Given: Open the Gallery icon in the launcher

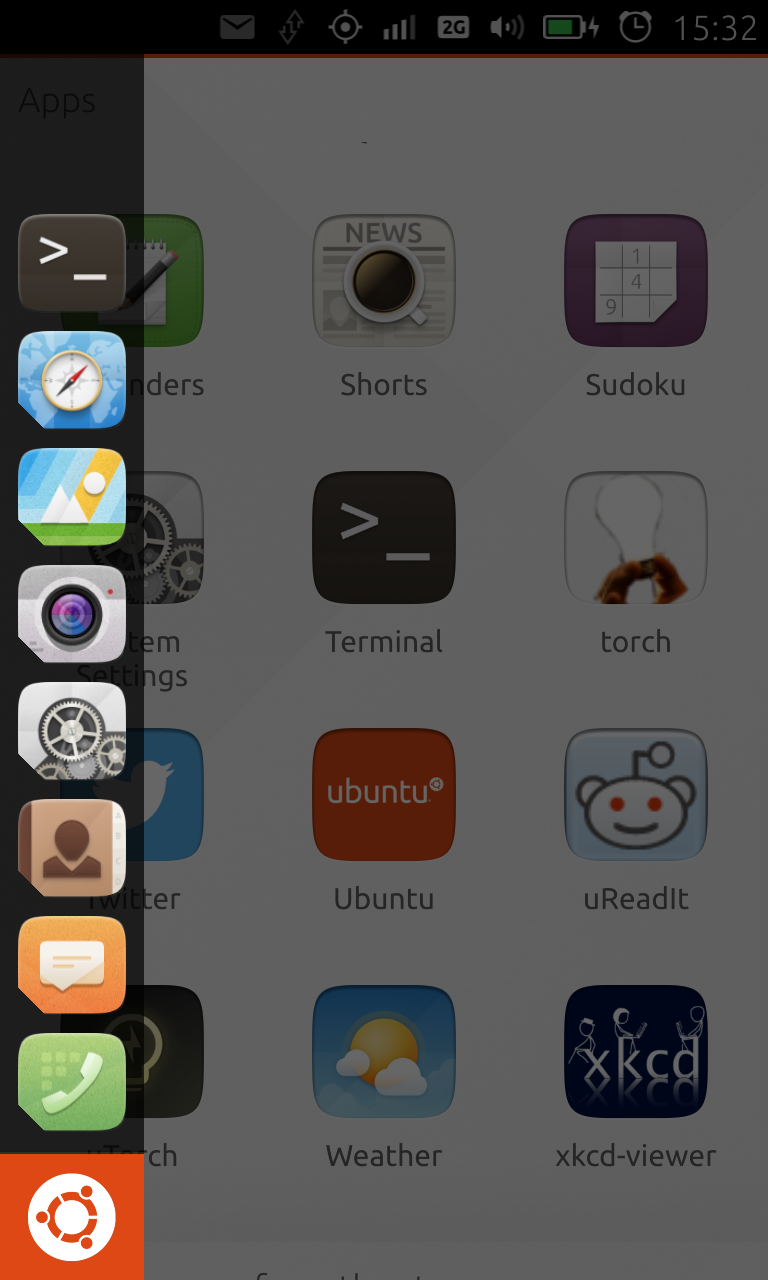Looking at the screenshot, I should pos(72,496).
